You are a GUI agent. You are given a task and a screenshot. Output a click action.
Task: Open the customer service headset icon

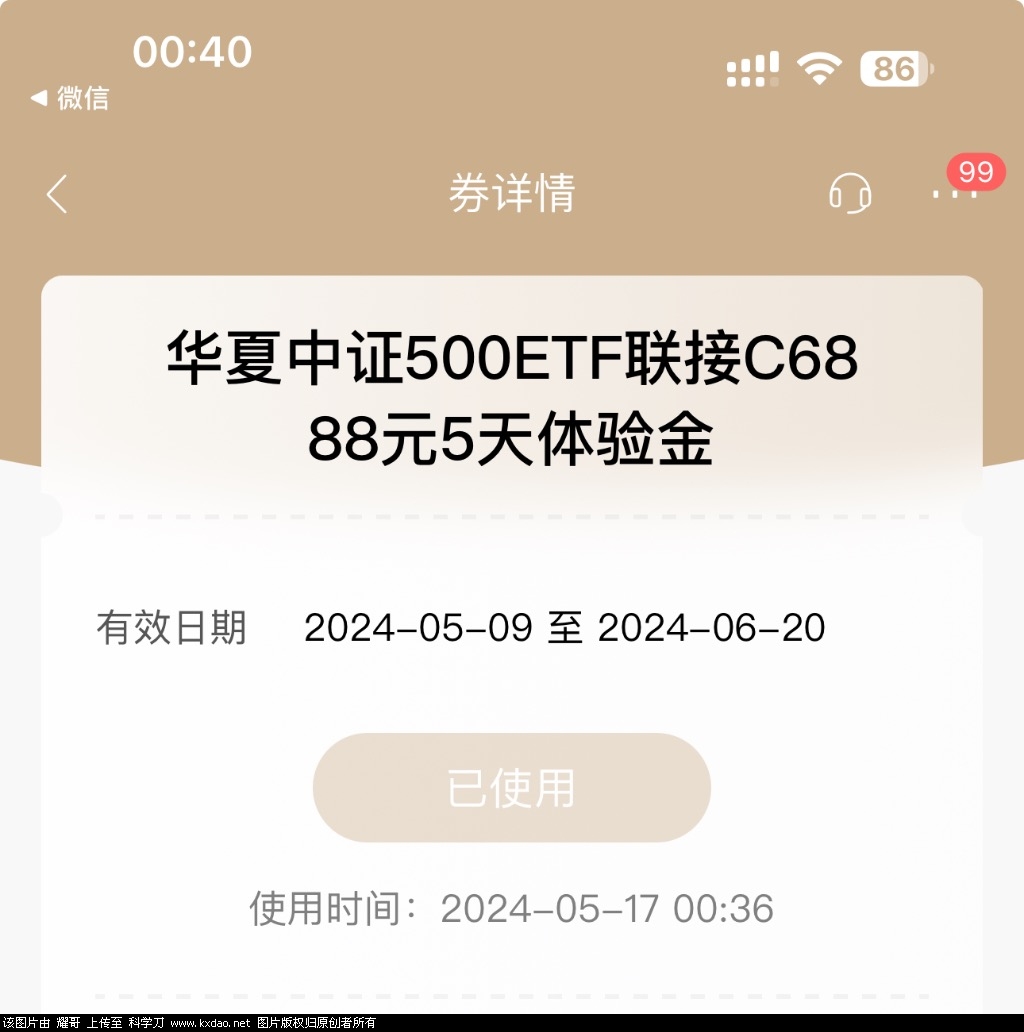(850, 193)
